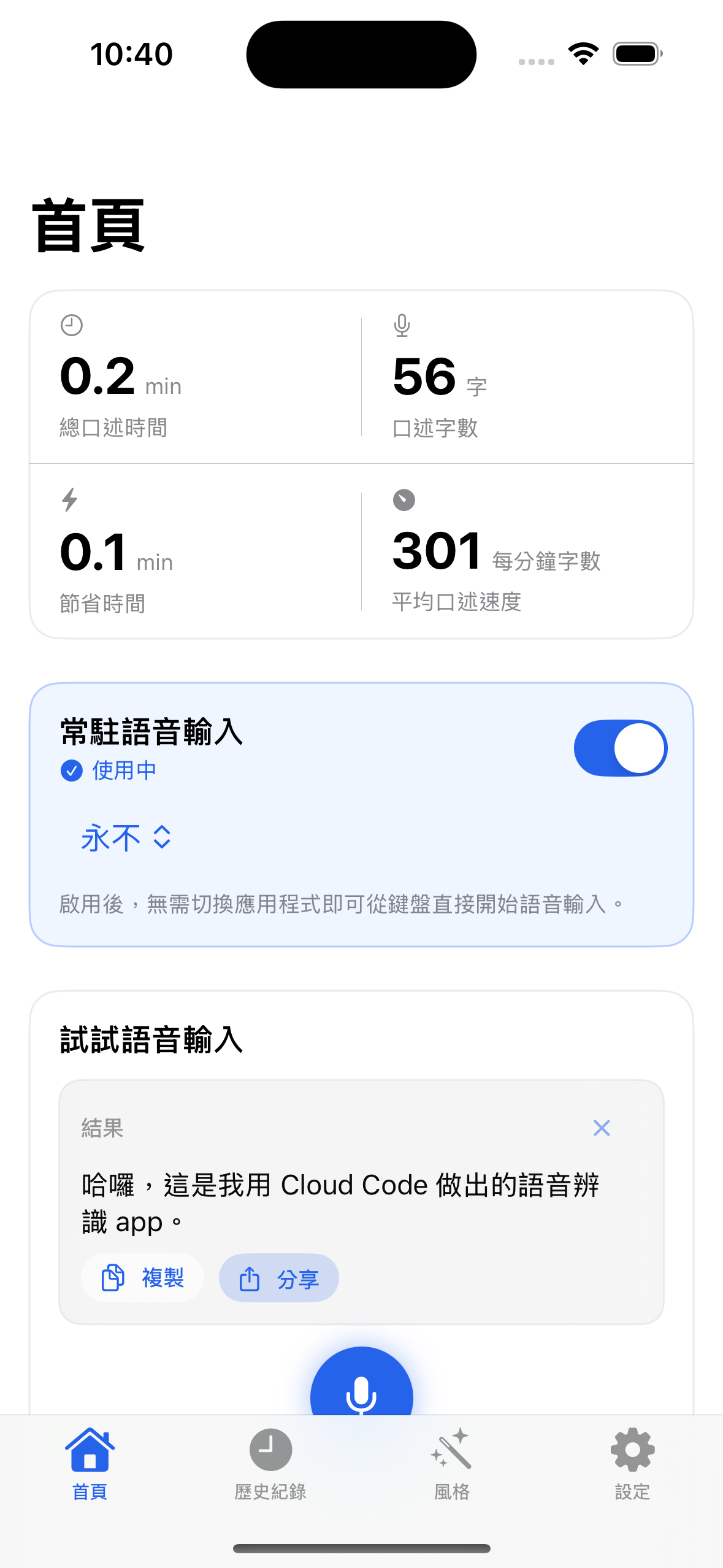Image resolution: width=723 pixels, height=1568 pixels.
Task: Click the share icon next to 分享
Action: tap(249, 1277)
